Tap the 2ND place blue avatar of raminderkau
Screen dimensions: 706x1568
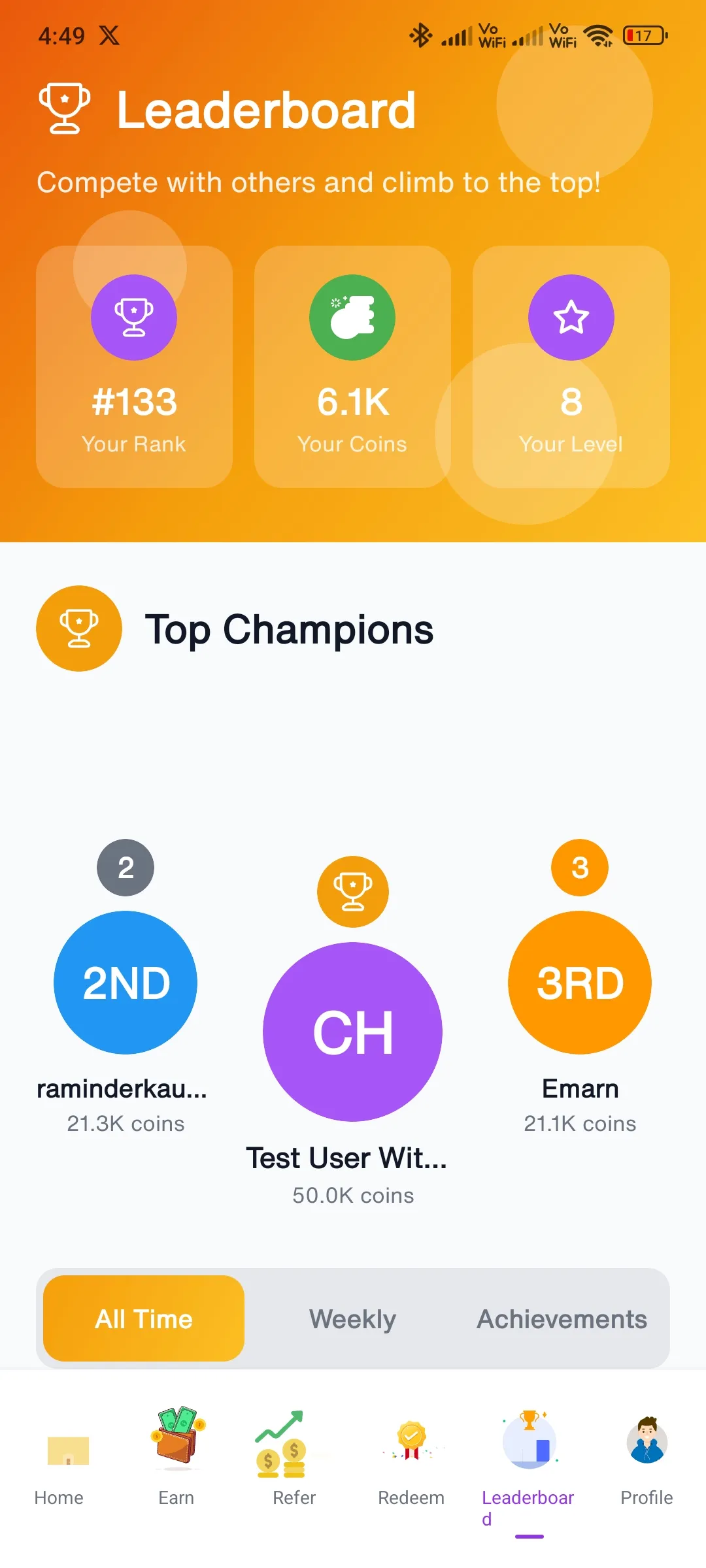pos(126,981)
